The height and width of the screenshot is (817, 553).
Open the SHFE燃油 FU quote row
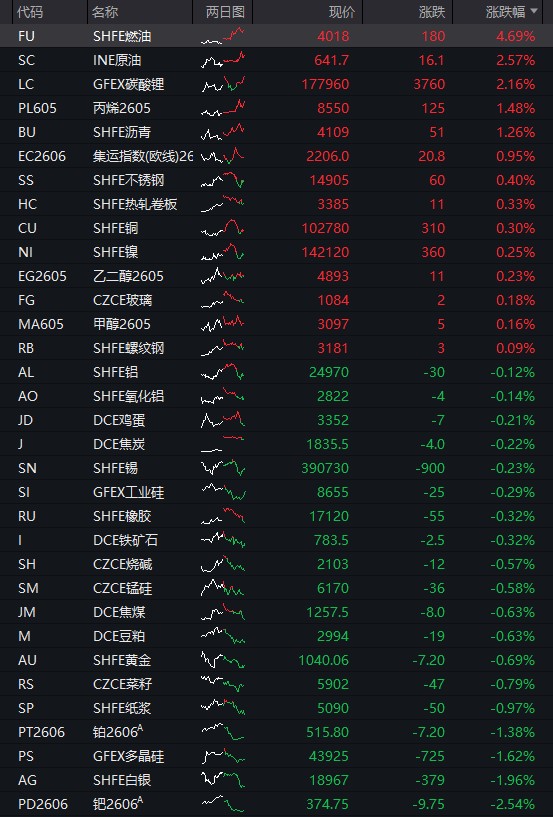[276, 36]
